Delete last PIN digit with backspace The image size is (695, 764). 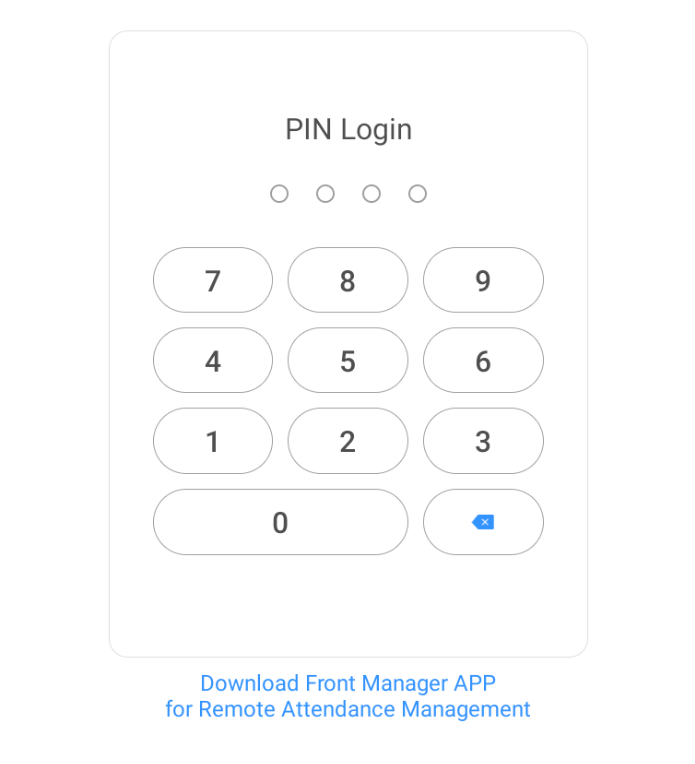click(483, 522)
